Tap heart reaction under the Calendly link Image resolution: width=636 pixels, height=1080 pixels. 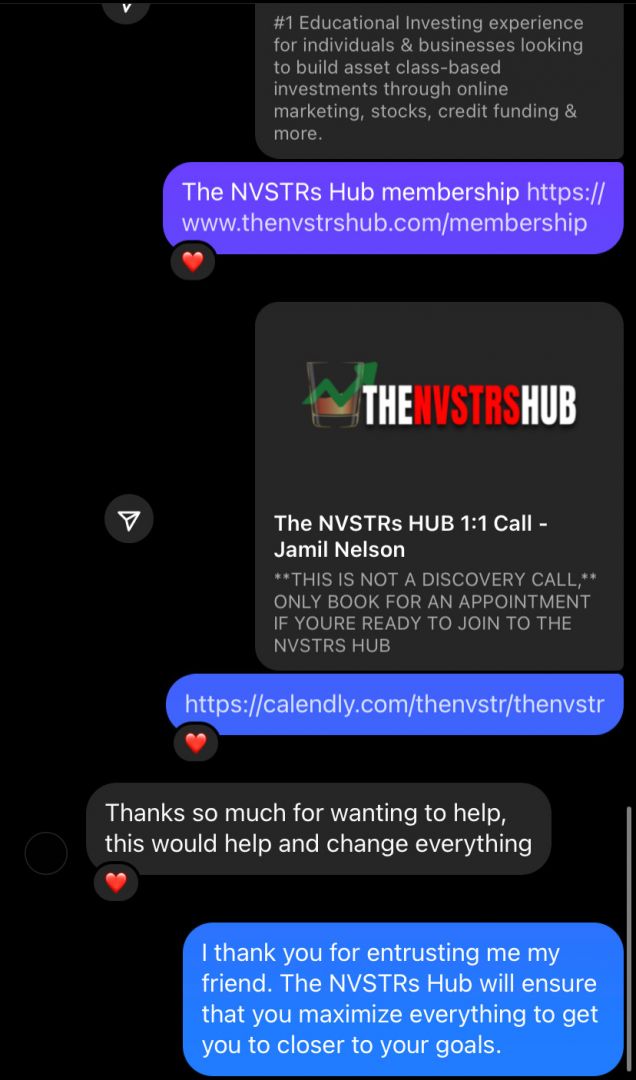click(x=196, y=742)
